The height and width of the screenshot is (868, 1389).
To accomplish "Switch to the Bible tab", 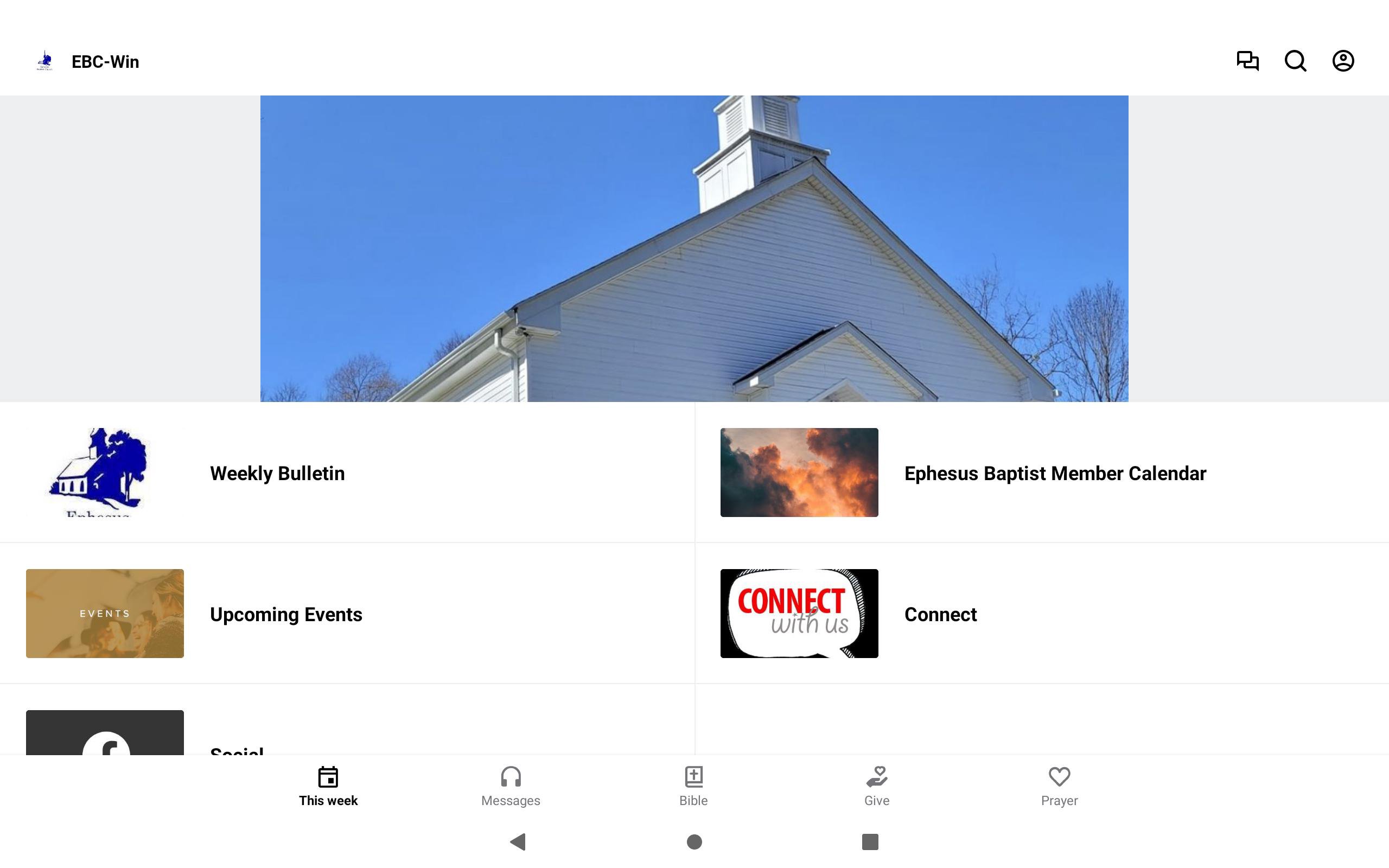I will [x=693, y=787].
